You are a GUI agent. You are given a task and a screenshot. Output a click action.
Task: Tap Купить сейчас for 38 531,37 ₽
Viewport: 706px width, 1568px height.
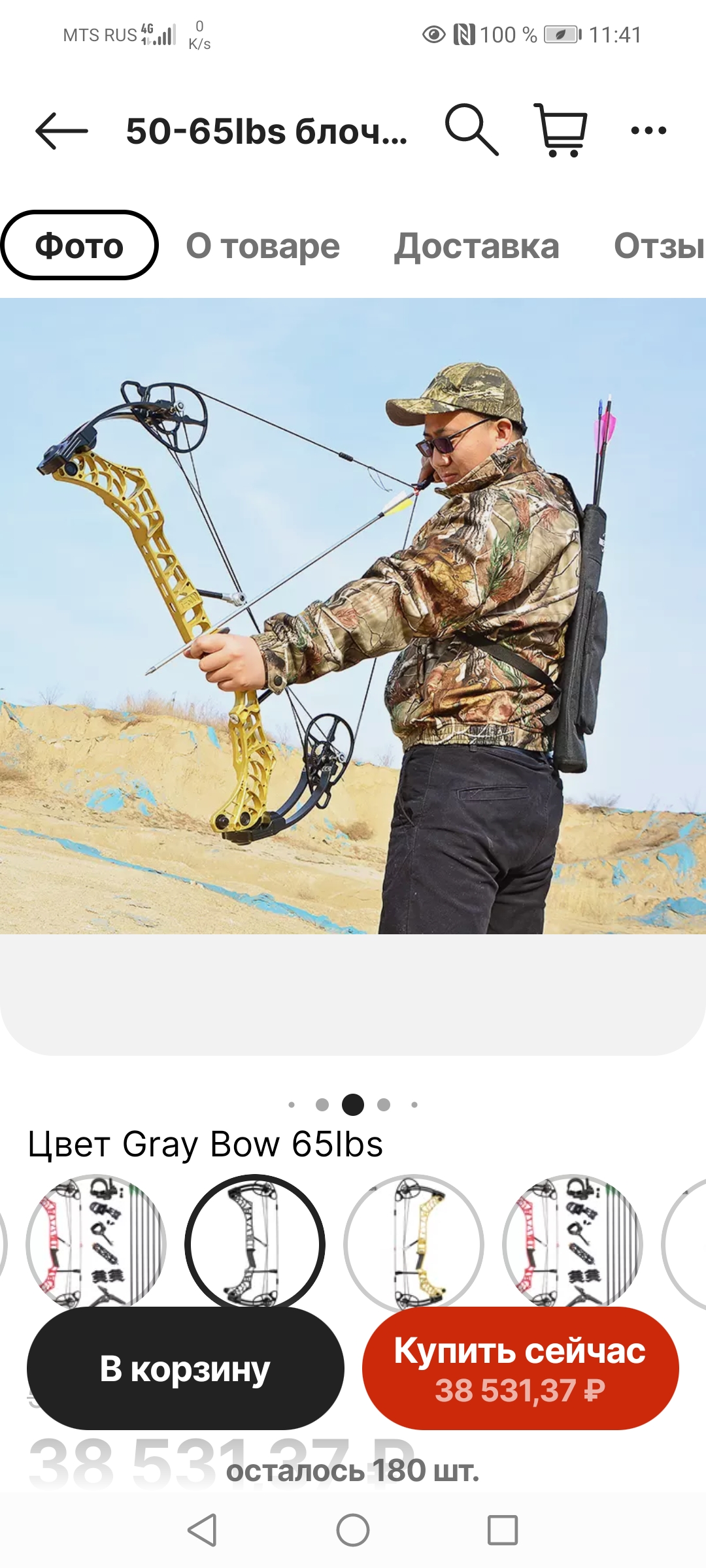click(520, 1368)
